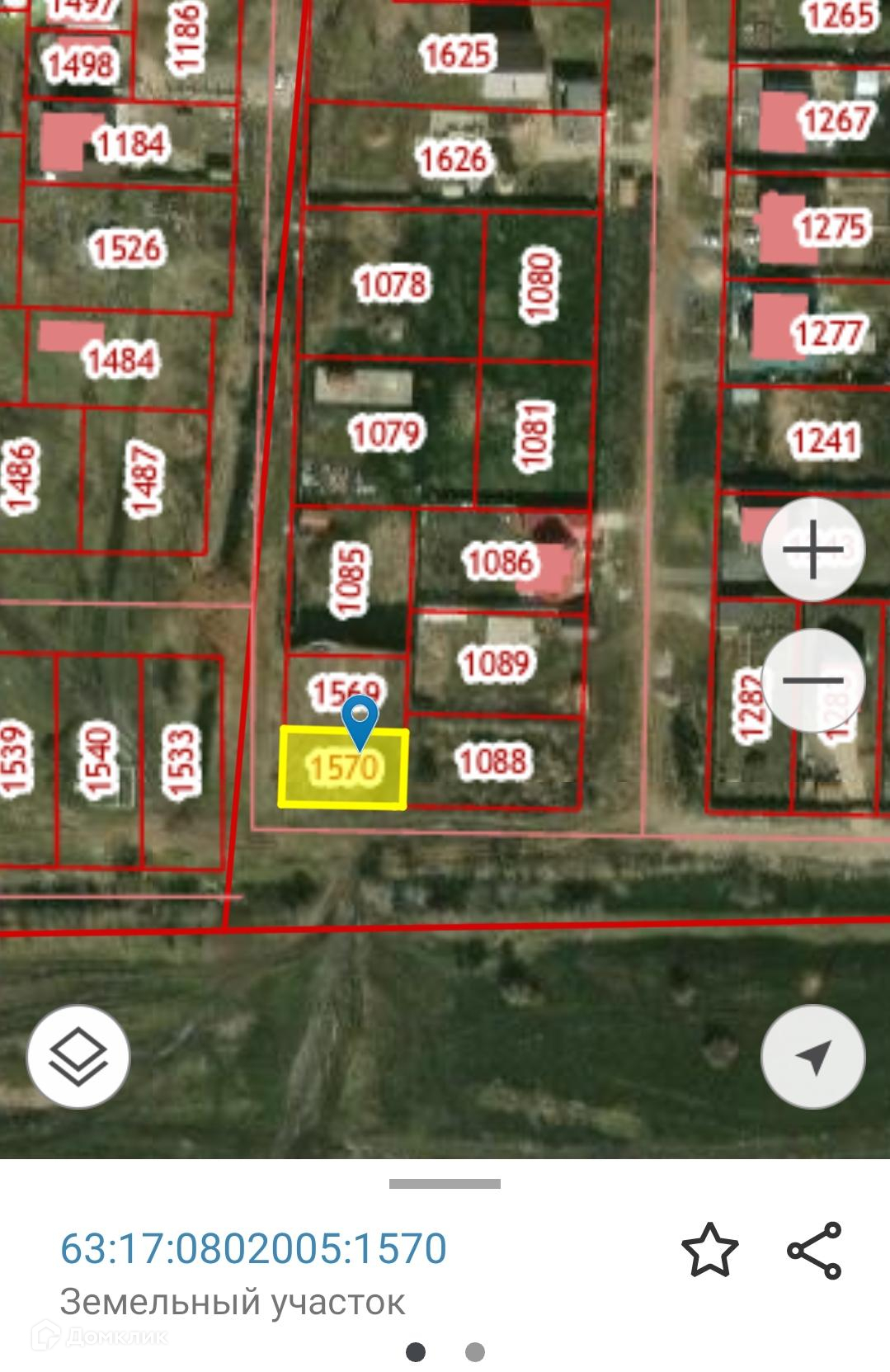The image size is (890, 1372).
Task: Share the land plot info
Action: [x=814, y=1251]
